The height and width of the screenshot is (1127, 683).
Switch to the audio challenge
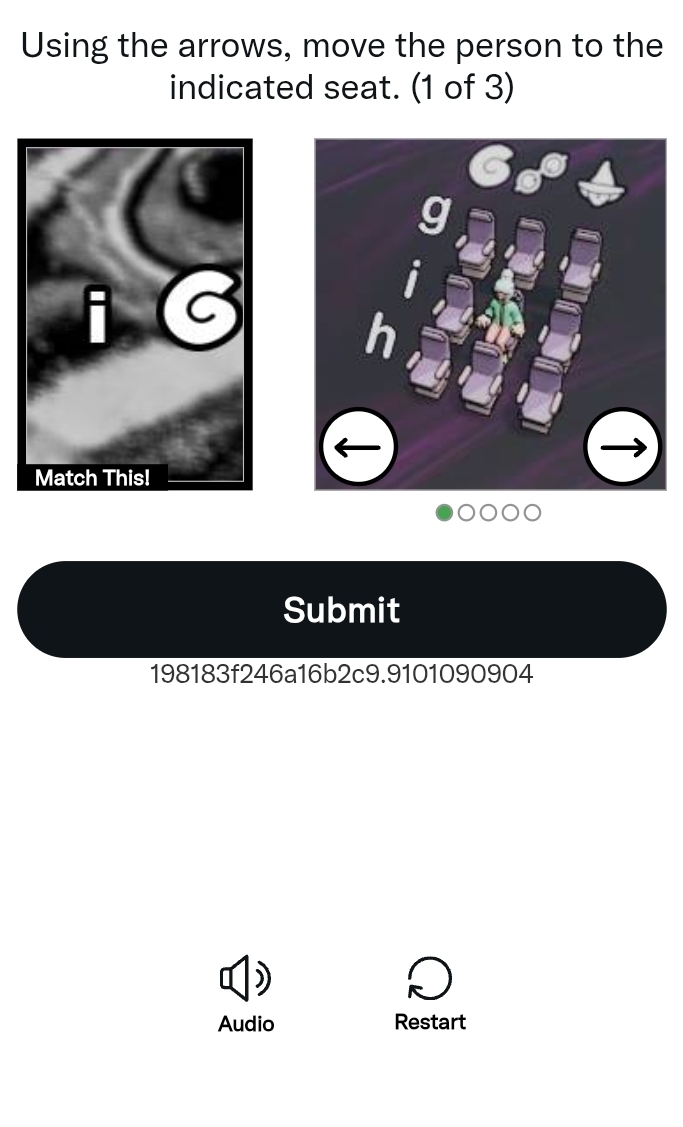coord(246,993)
